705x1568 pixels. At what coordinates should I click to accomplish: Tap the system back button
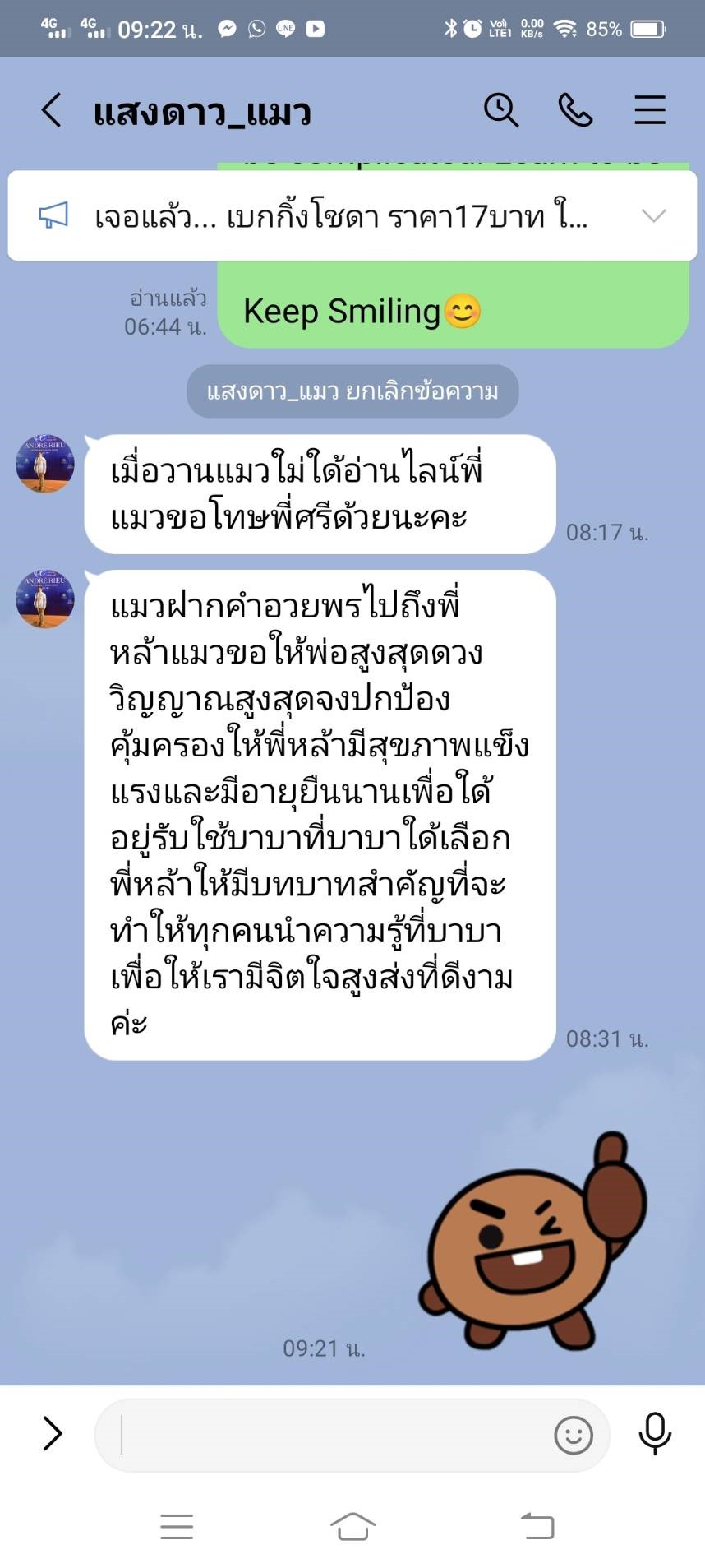[537, 1526]
